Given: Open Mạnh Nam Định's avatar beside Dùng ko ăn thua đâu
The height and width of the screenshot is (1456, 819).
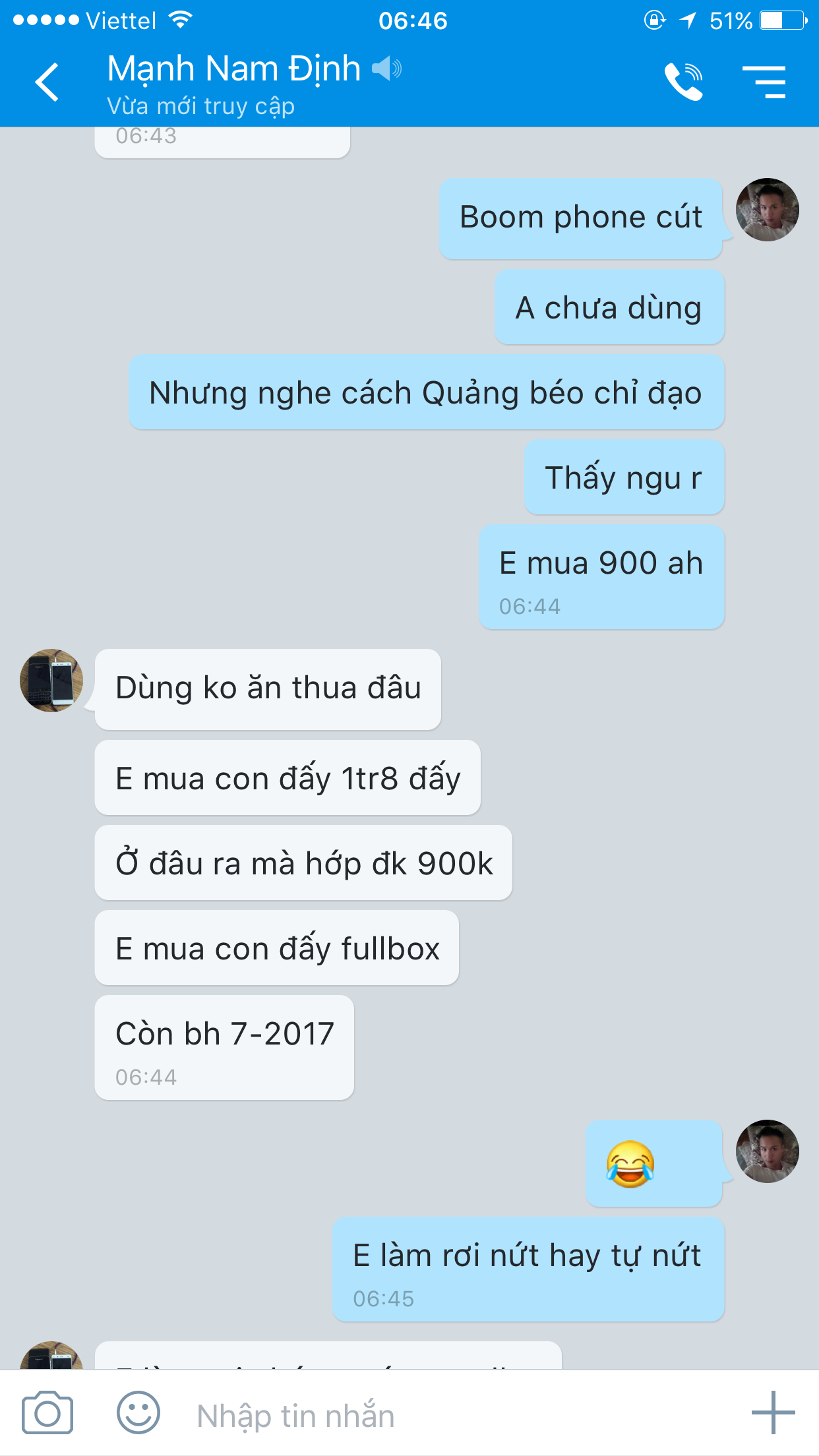Looking at the screenshot, I should [x=51, y=681].
